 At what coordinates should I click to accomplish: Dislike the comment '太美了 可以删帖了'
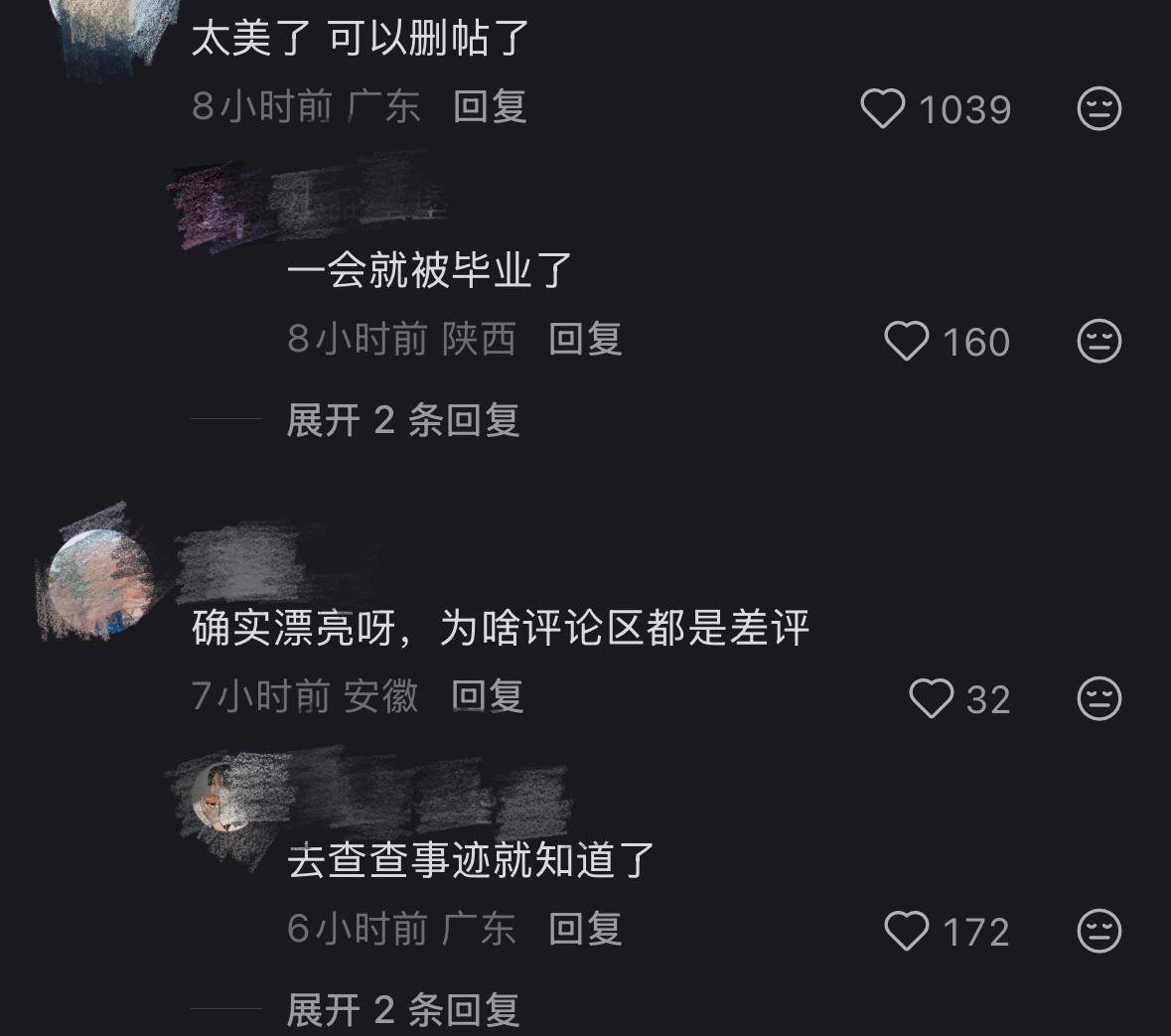pyautogui.click(x=1098, y=108)
